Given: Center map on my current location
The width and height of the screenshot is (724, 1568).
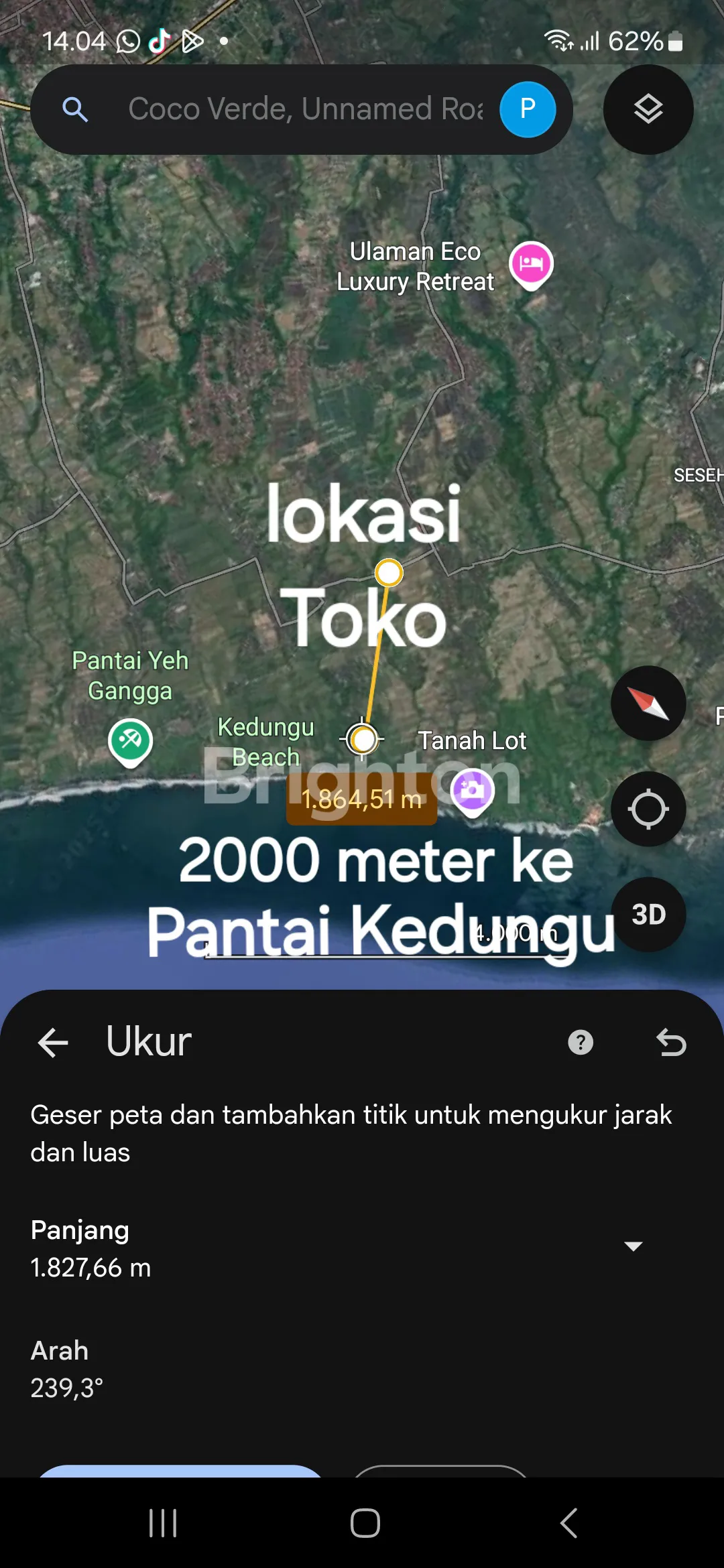Looking at the screenshot, I should (x=648, y=809).
